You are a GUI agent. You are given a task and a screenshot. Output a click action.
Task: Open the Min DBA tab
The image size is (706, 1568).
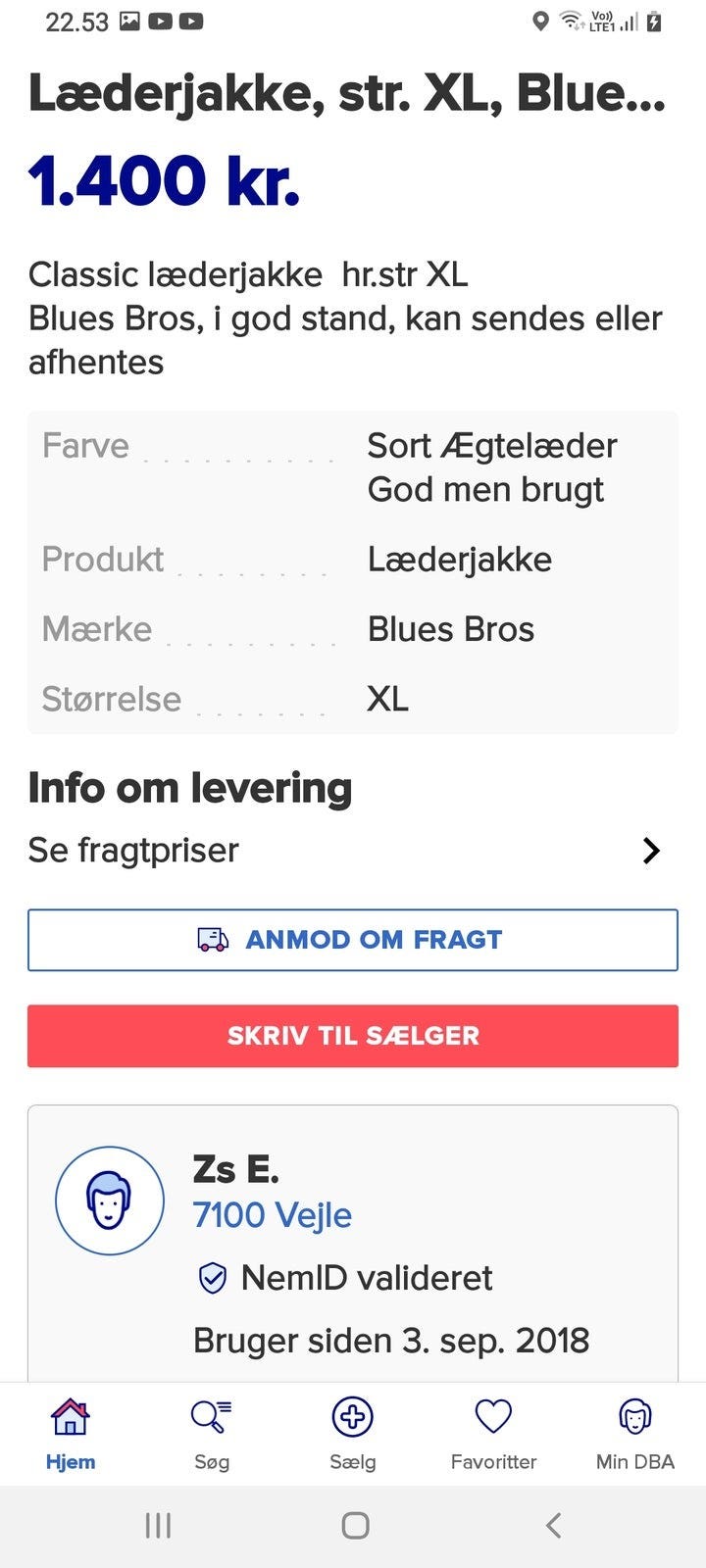(x=634, y=1433)
